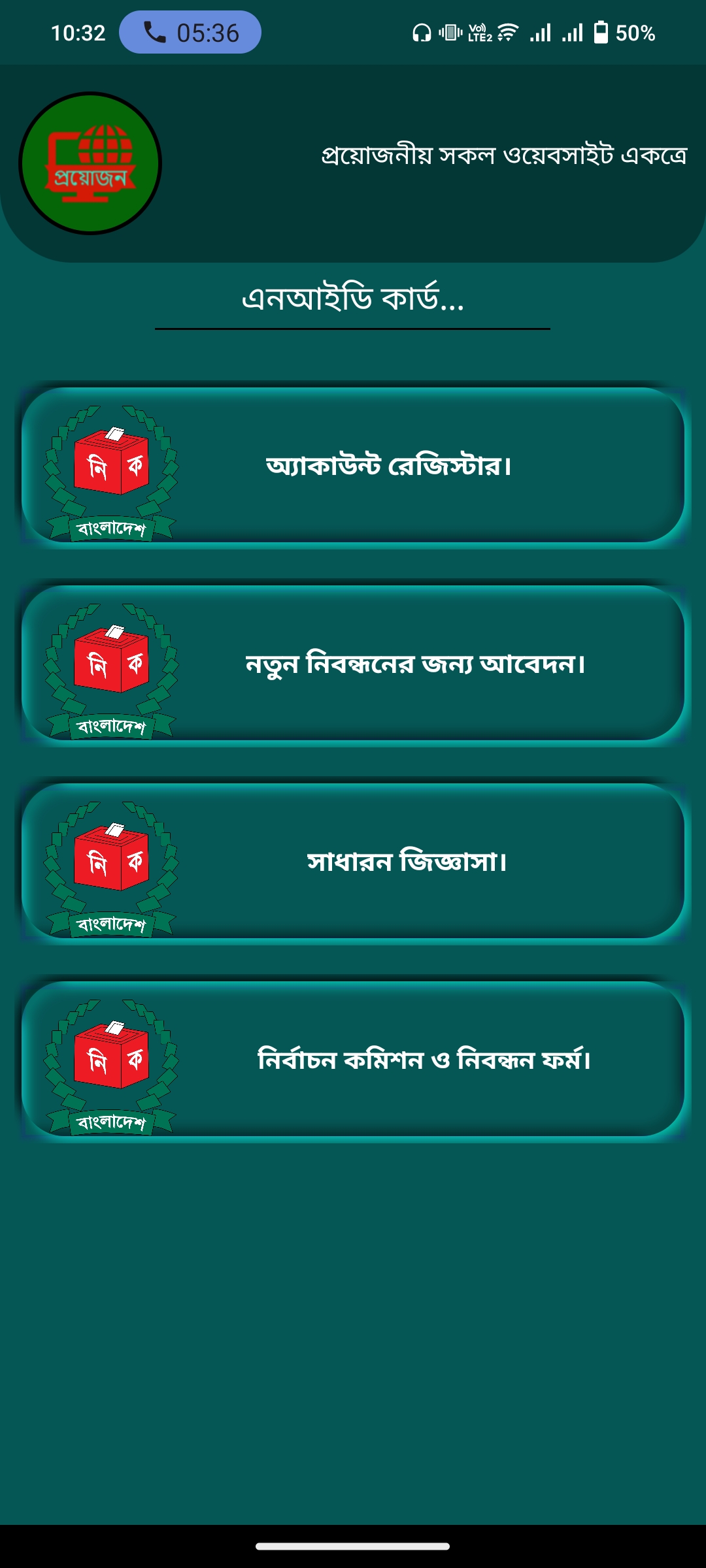Viewport: 706px width, 1568px height.
Task: Return to the ongoing call chip
Action: click(190, 32)
